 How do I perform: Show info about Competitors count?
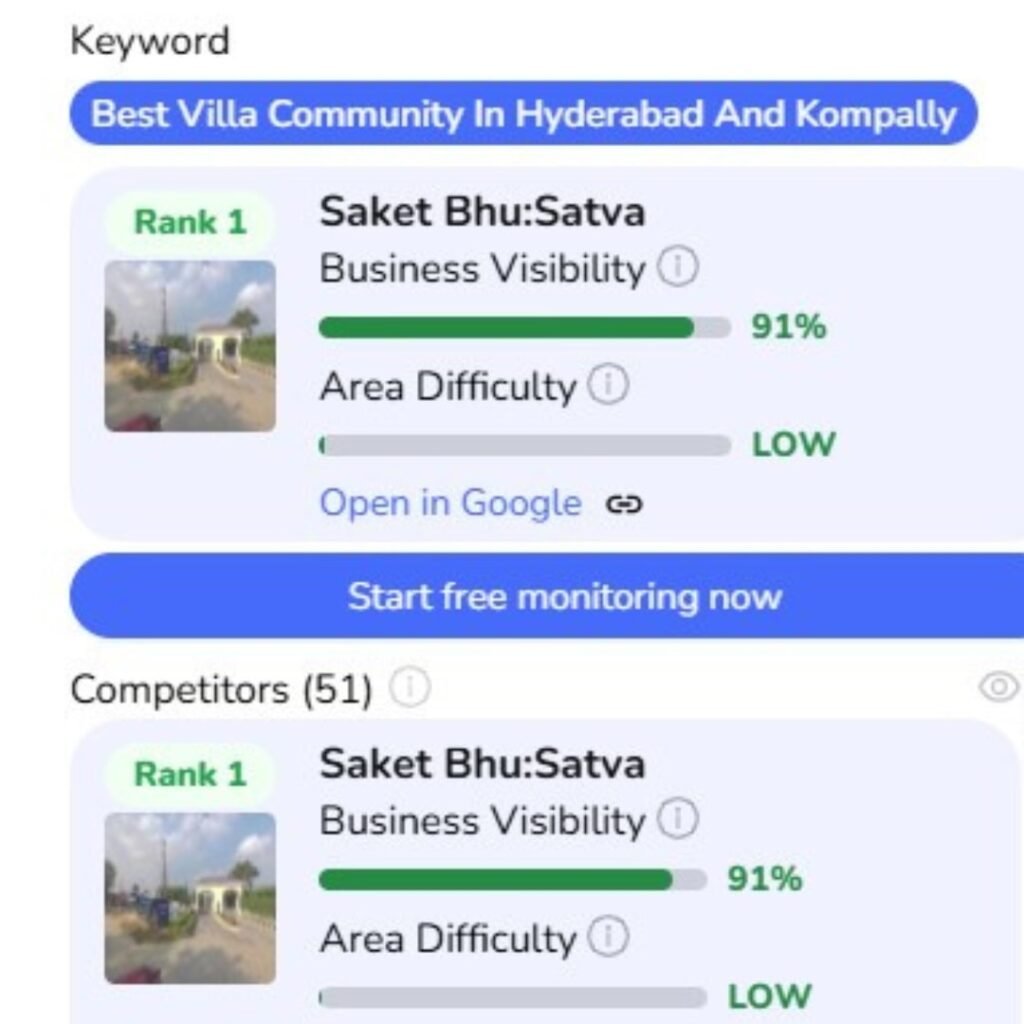410,688
